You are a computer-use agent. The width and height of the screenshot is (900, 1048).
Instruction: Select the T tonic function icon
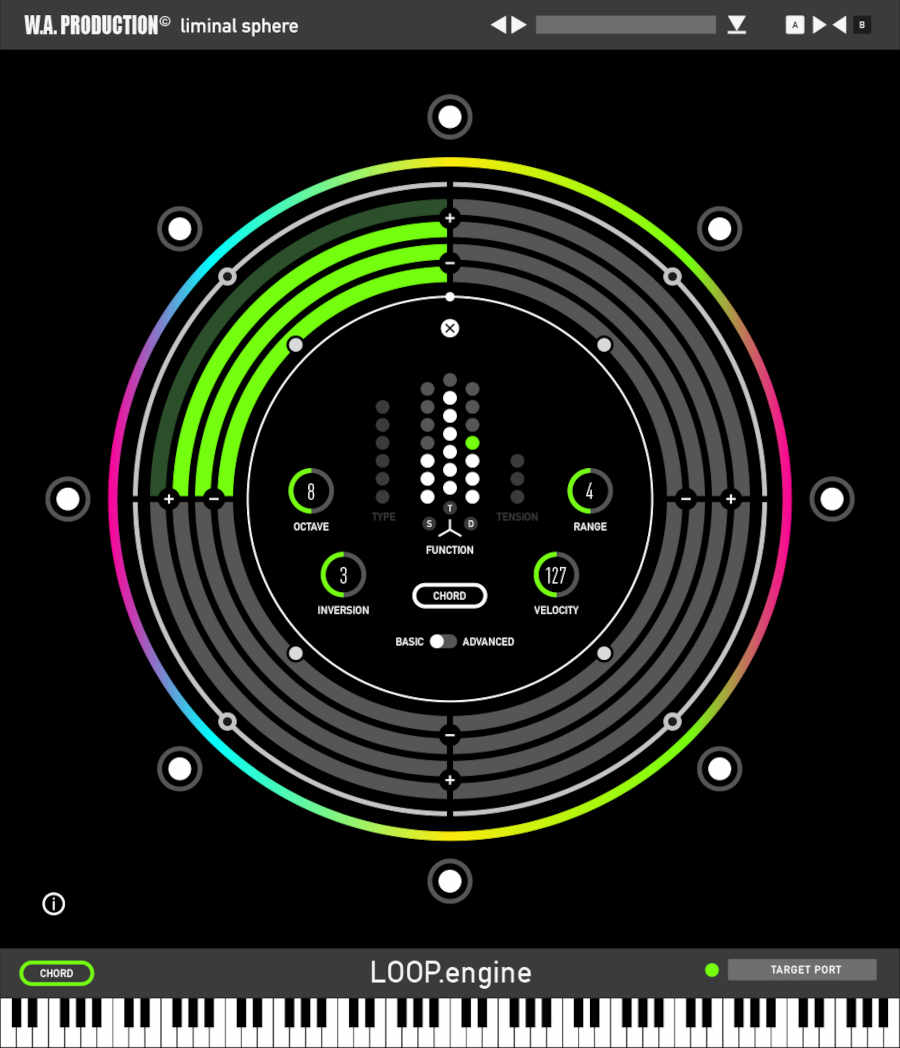450,509
